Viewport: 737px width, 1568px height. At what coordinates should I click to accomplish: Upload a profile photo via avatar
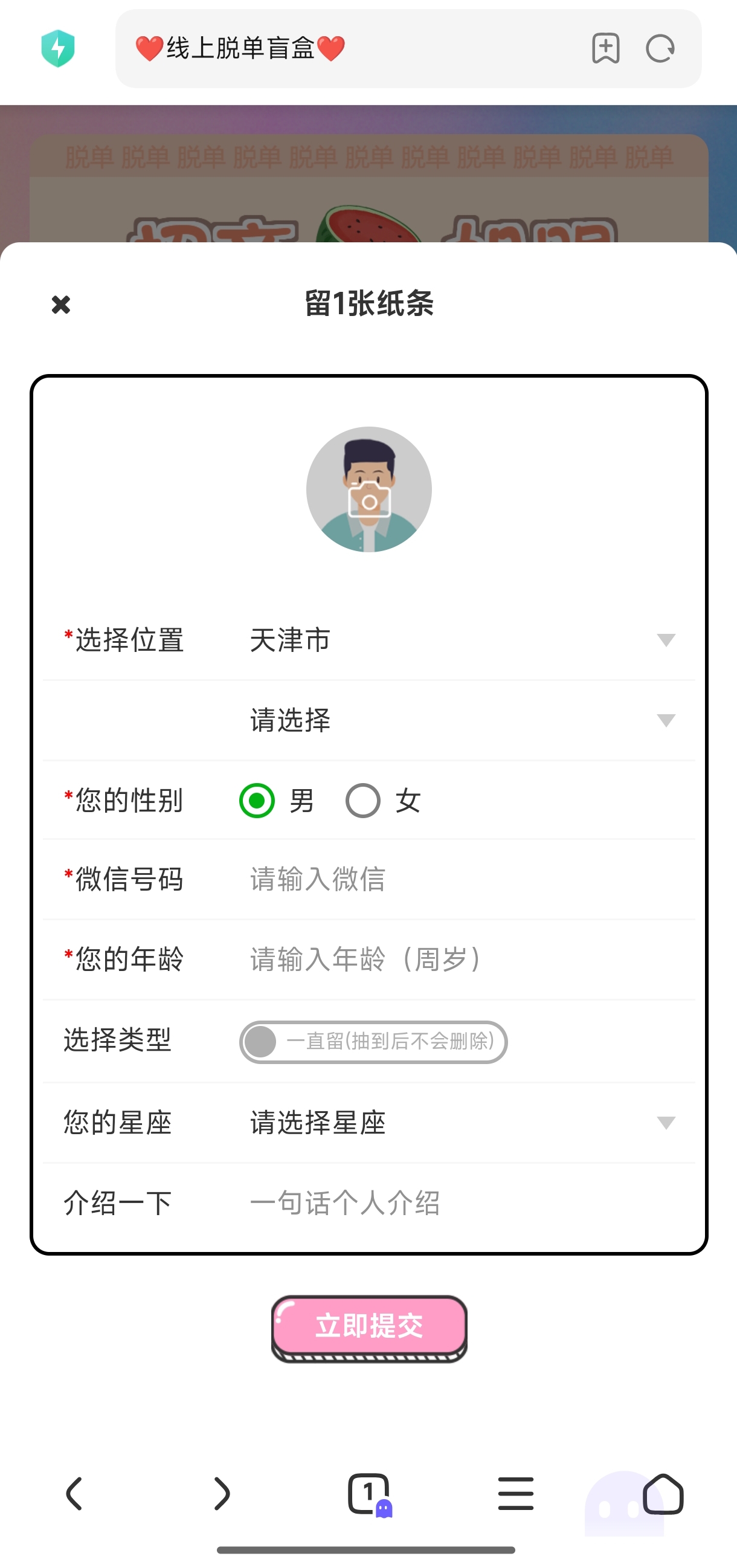pos(369,489)
